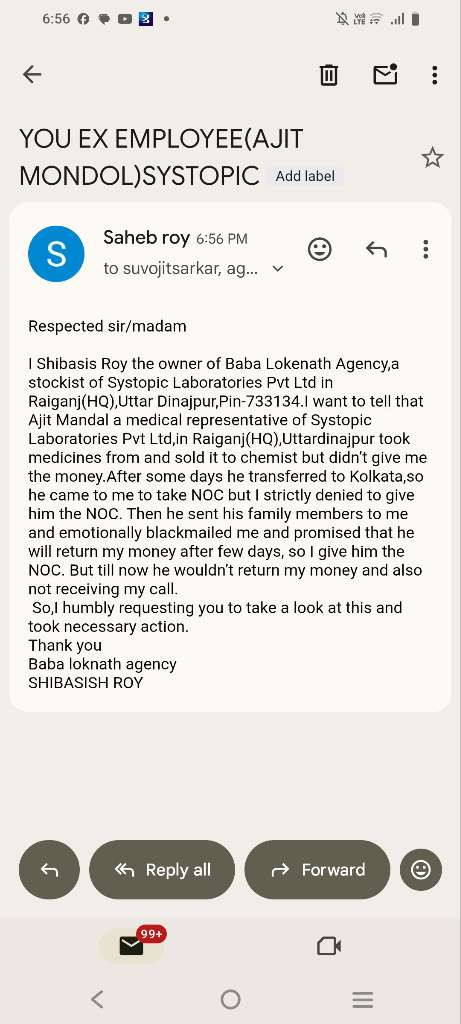Viewport: 461px width, 1024px height.
Task: Star this email conversation
Action: (x=432, y=157)
